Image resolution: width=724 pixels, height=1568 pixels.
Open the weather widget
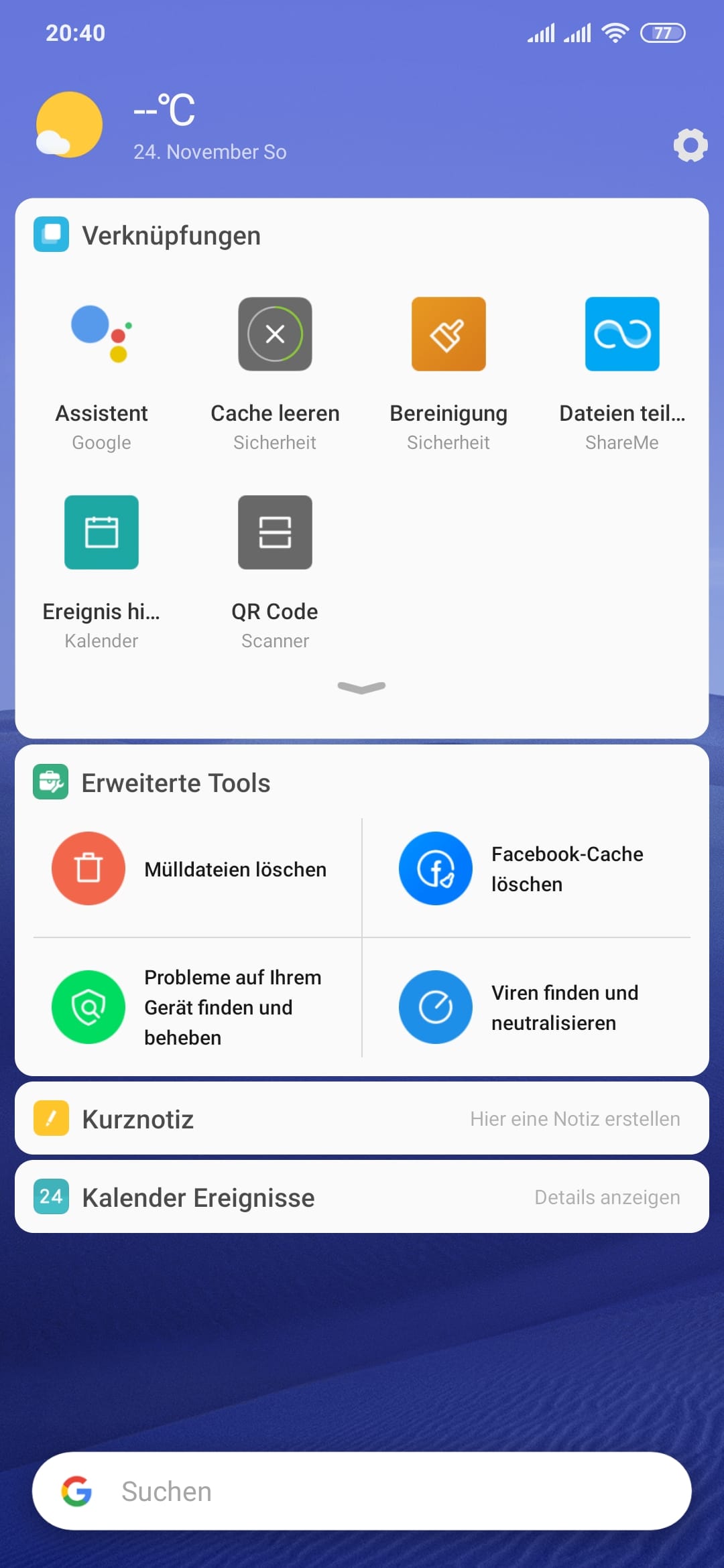[x=162, y=125]
